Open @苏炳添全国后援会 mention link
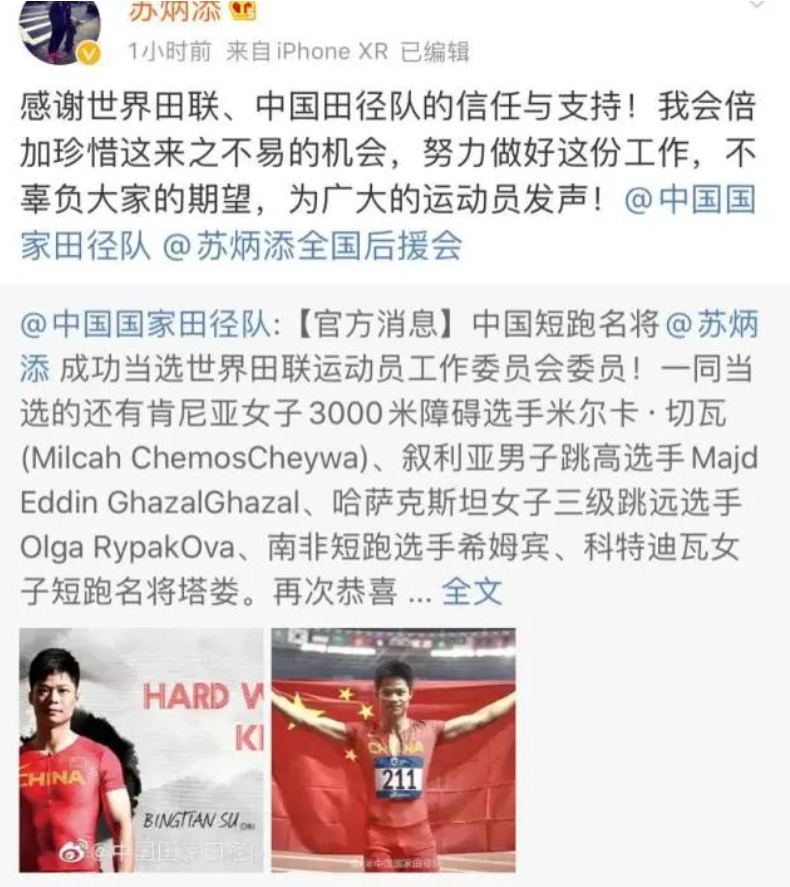The image size is (790, 887). pos(311,245)
